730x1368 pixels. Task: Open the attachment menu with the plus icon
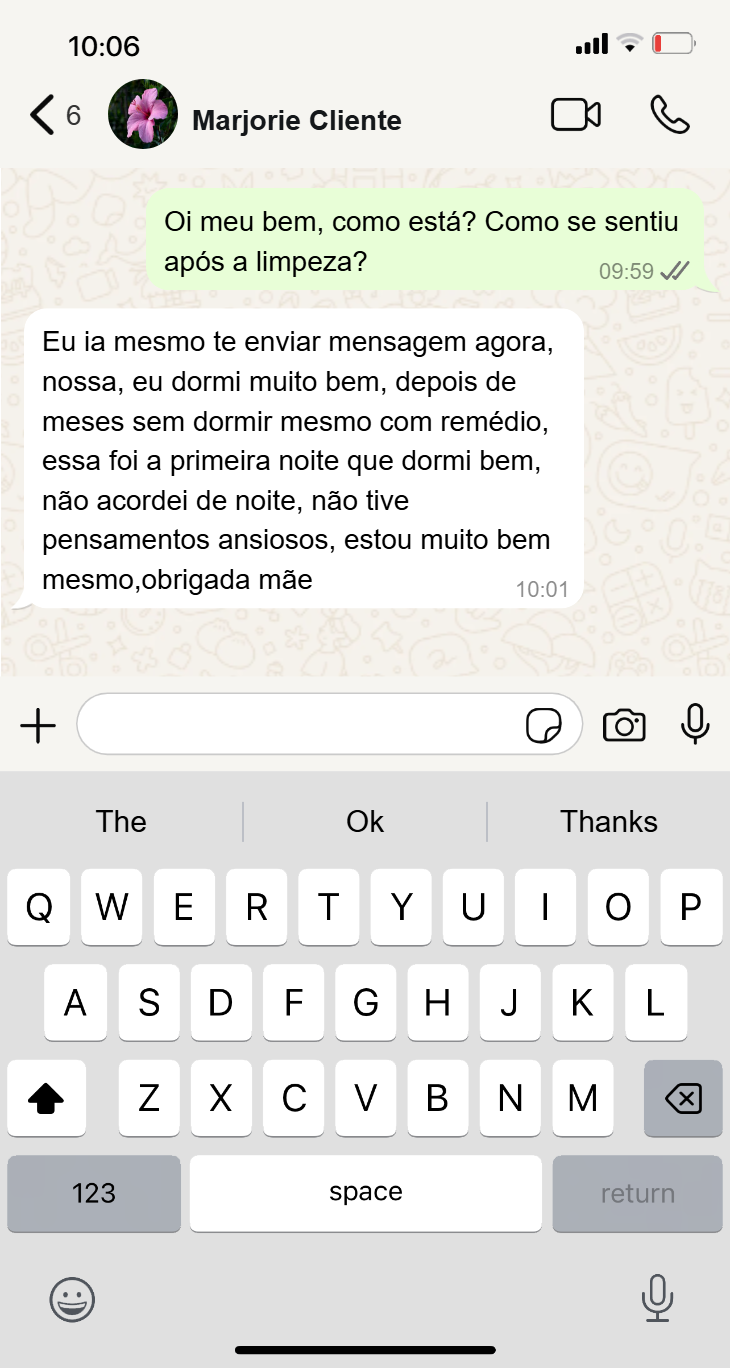37,724
